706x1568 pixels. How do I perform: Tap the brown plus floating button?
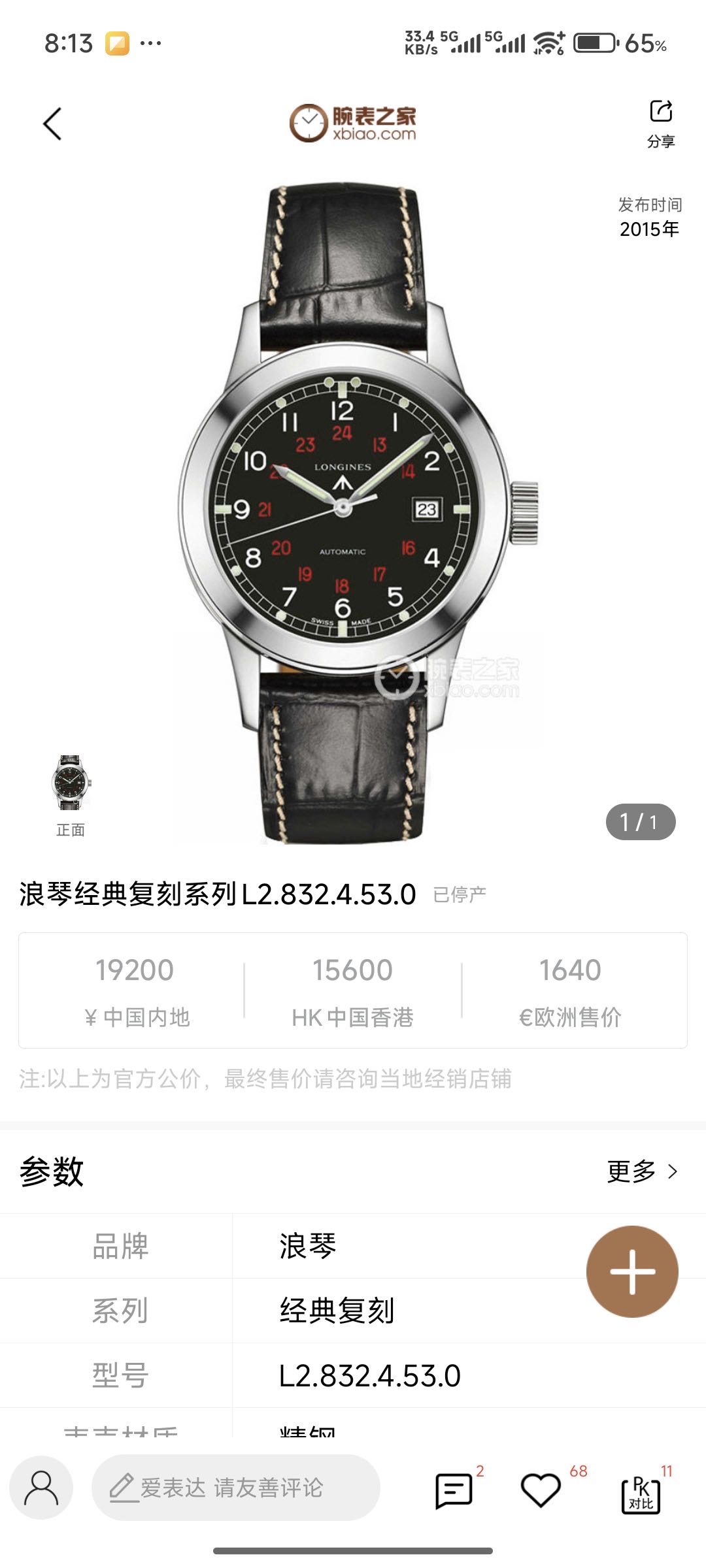632,1271
